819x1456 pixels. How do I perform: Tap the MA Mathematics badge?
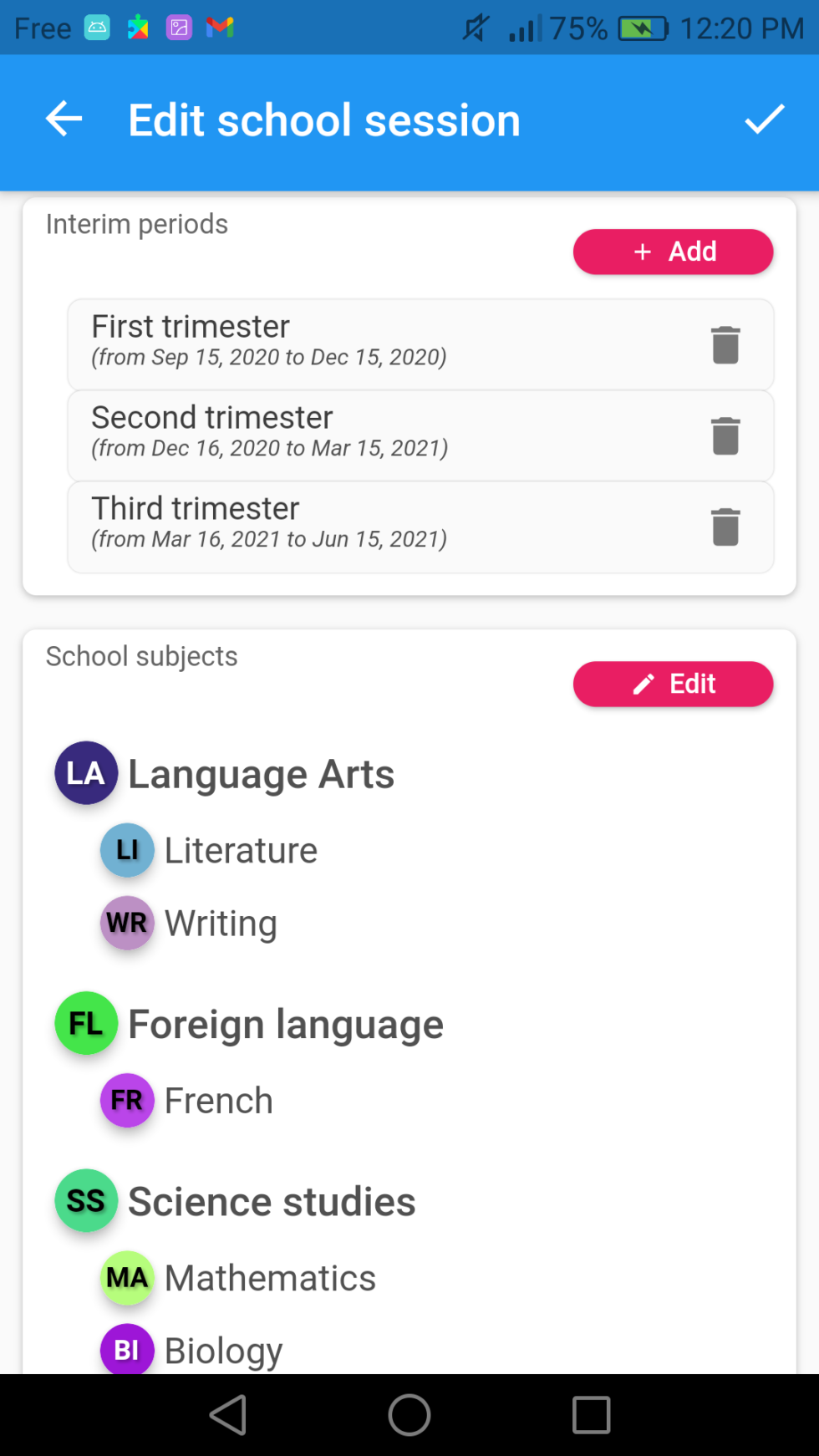click(126, 1277)
